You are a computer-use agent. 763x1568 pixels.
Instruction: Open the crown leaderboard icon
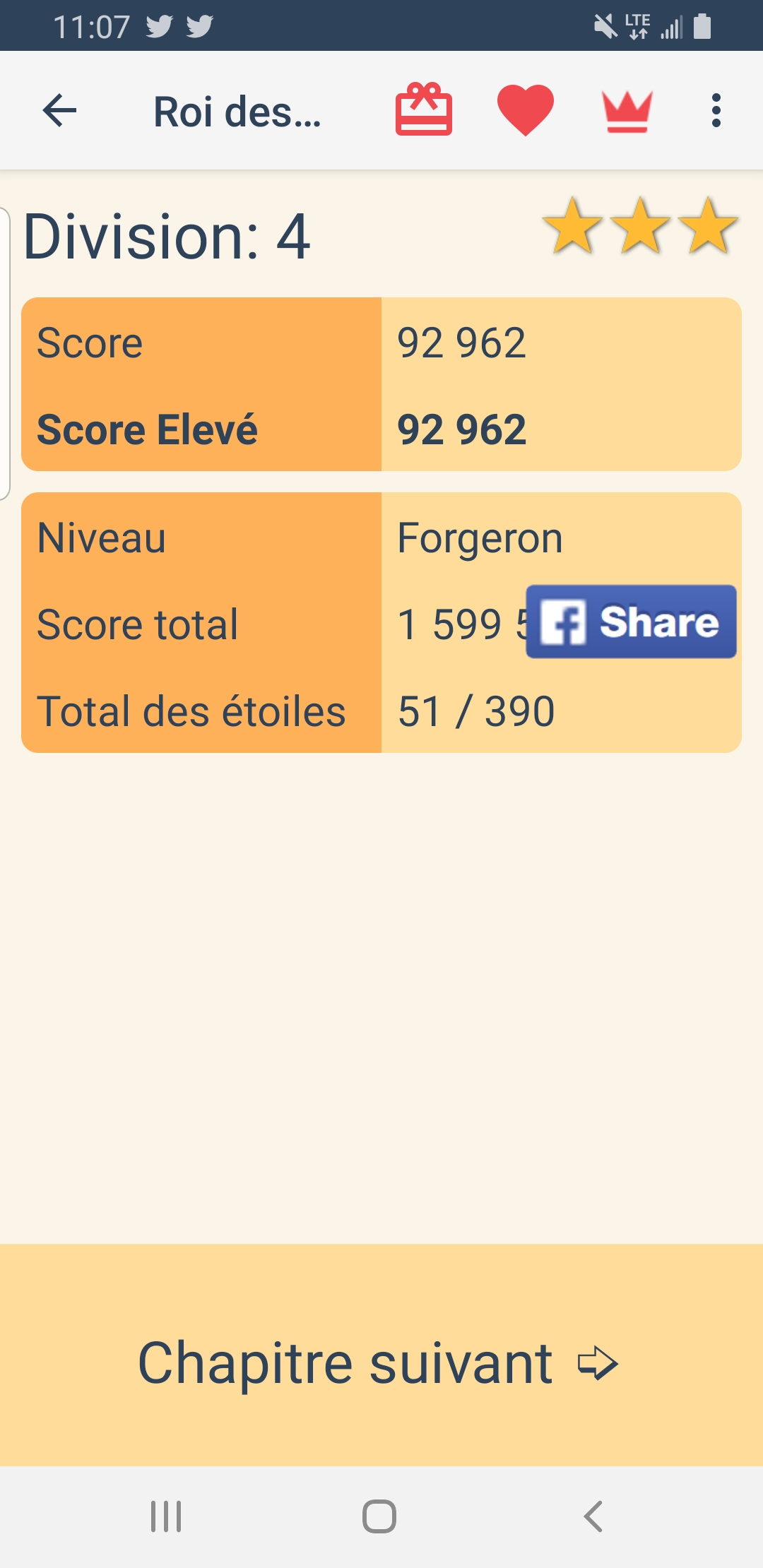[627, 111]
